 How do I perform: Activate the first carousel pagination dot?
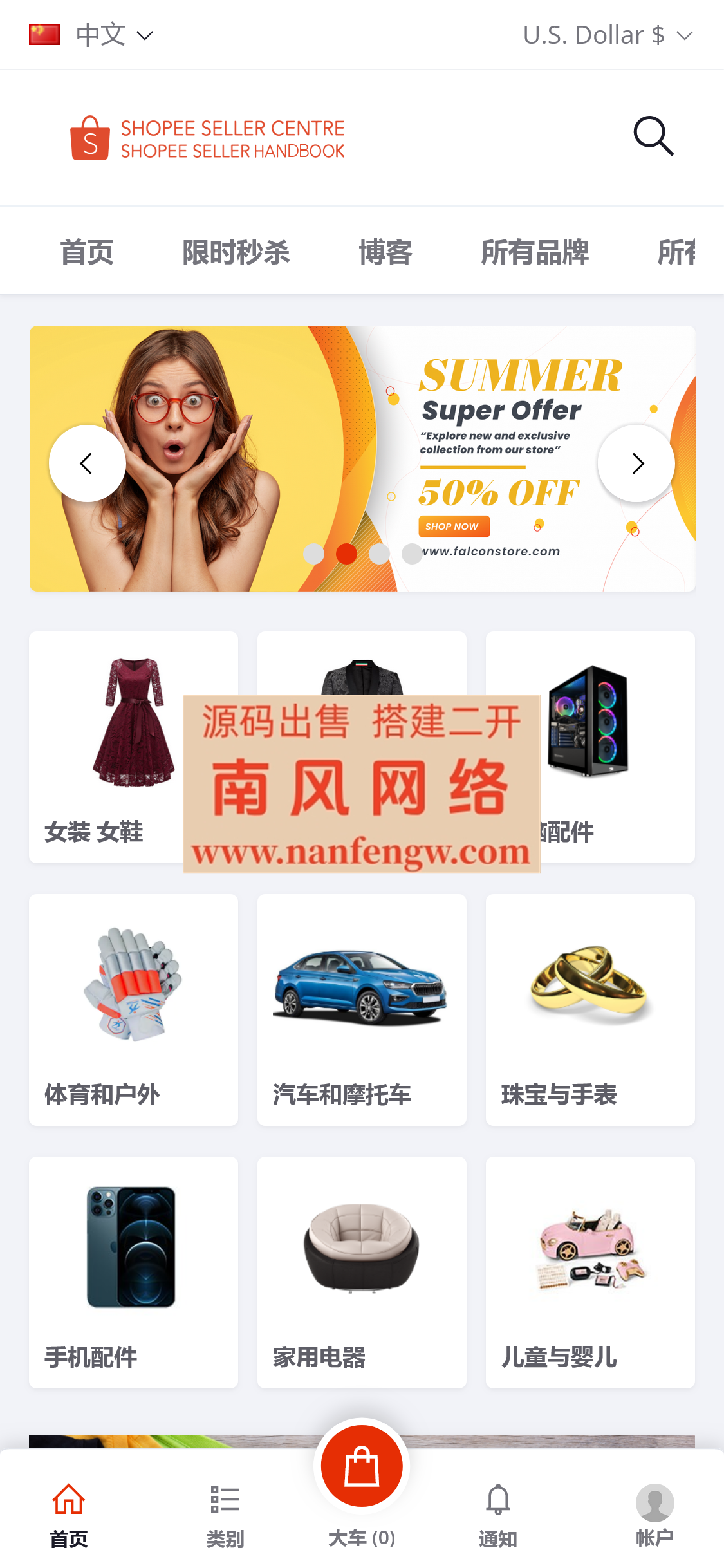[x=314, y=552]
